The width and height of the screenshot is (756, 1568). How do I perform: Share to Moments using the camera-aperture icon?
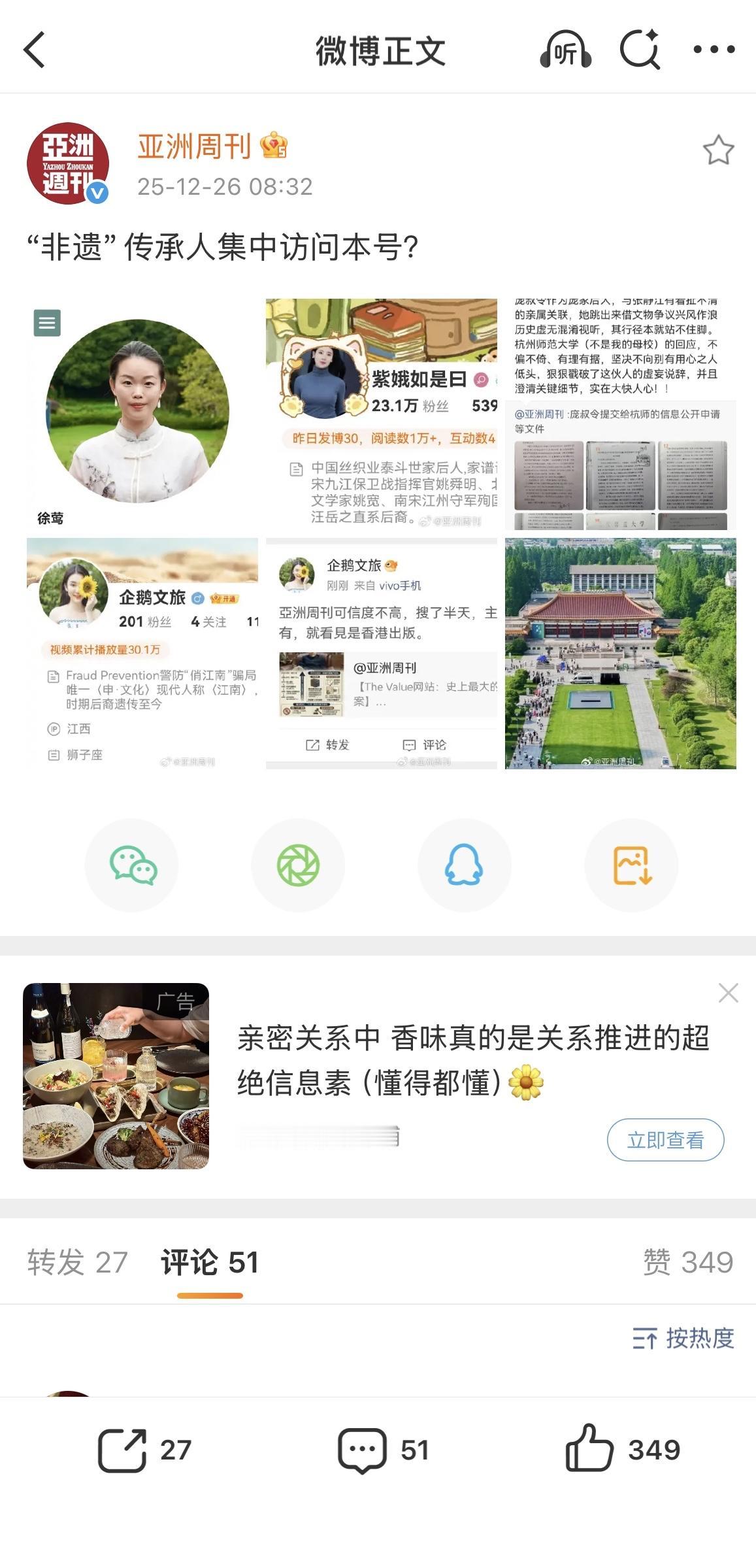pos(297,864)
